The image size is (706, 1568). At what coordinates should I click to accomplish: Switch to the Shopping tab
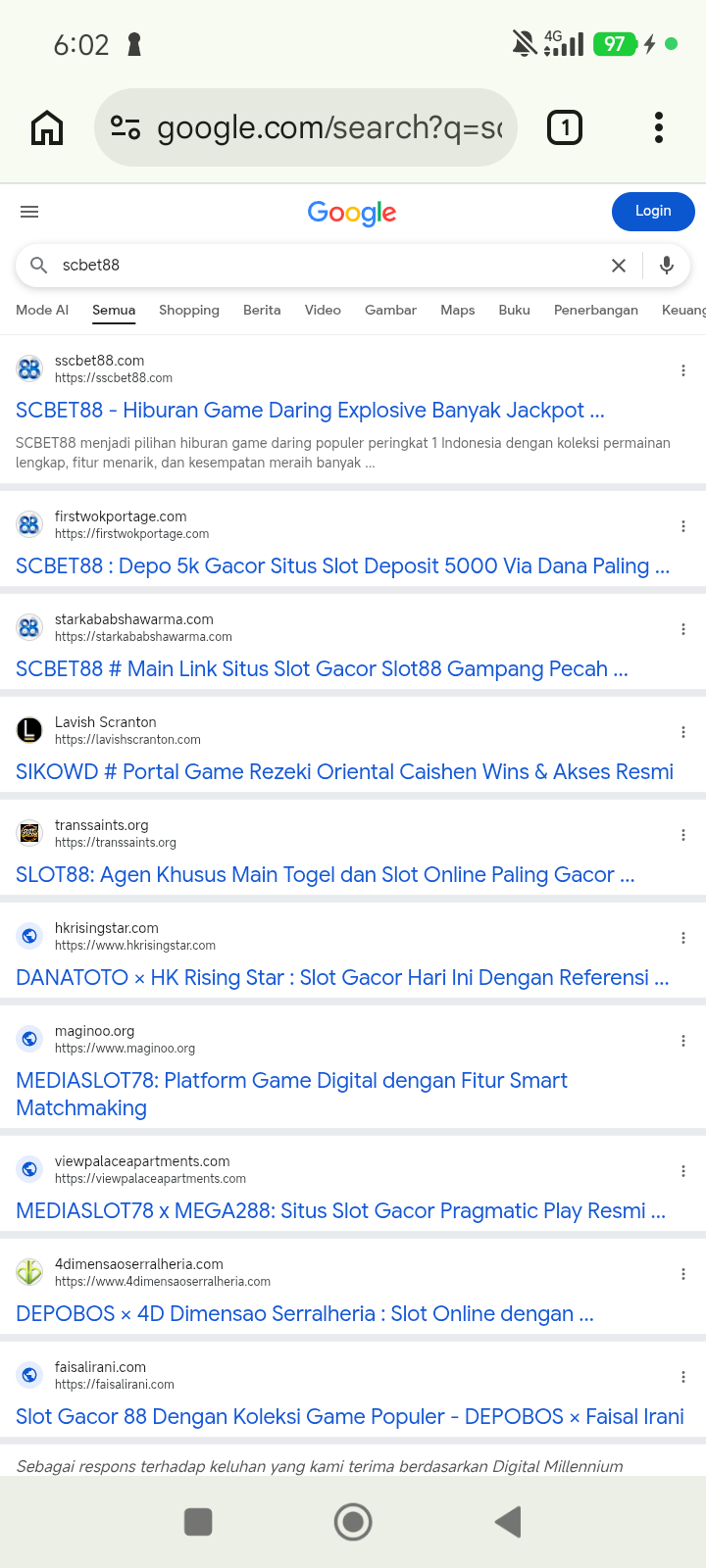189,310
